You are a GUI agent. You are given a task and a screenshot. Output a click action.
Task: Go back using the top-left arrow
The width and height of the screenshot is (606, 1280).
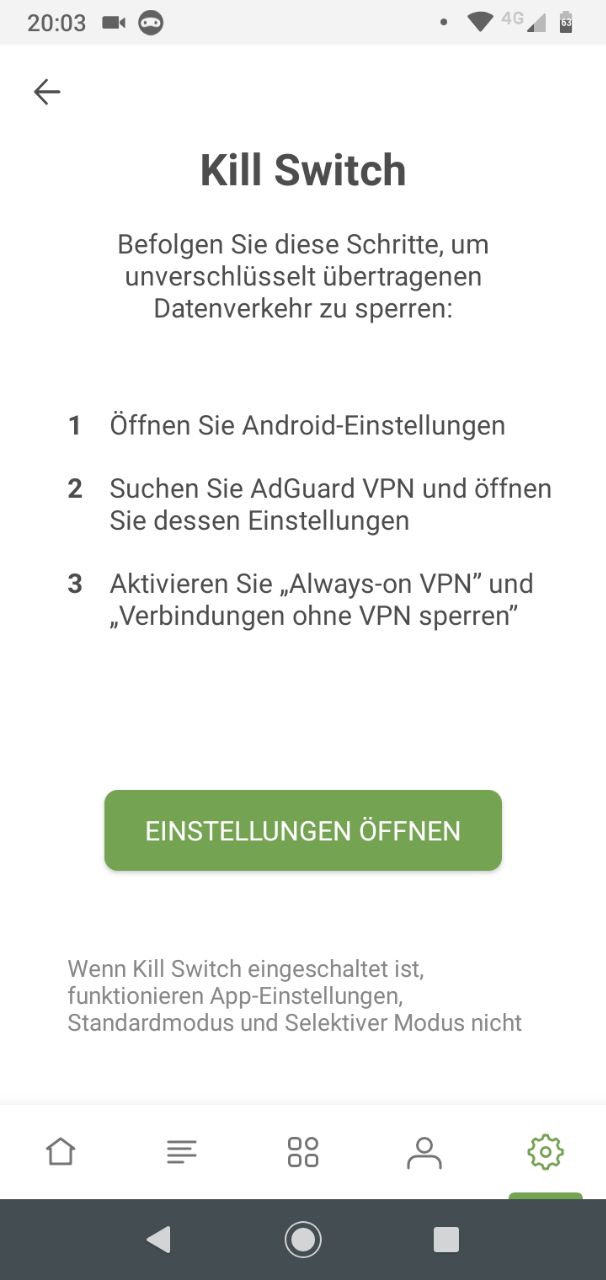point(47,92)
